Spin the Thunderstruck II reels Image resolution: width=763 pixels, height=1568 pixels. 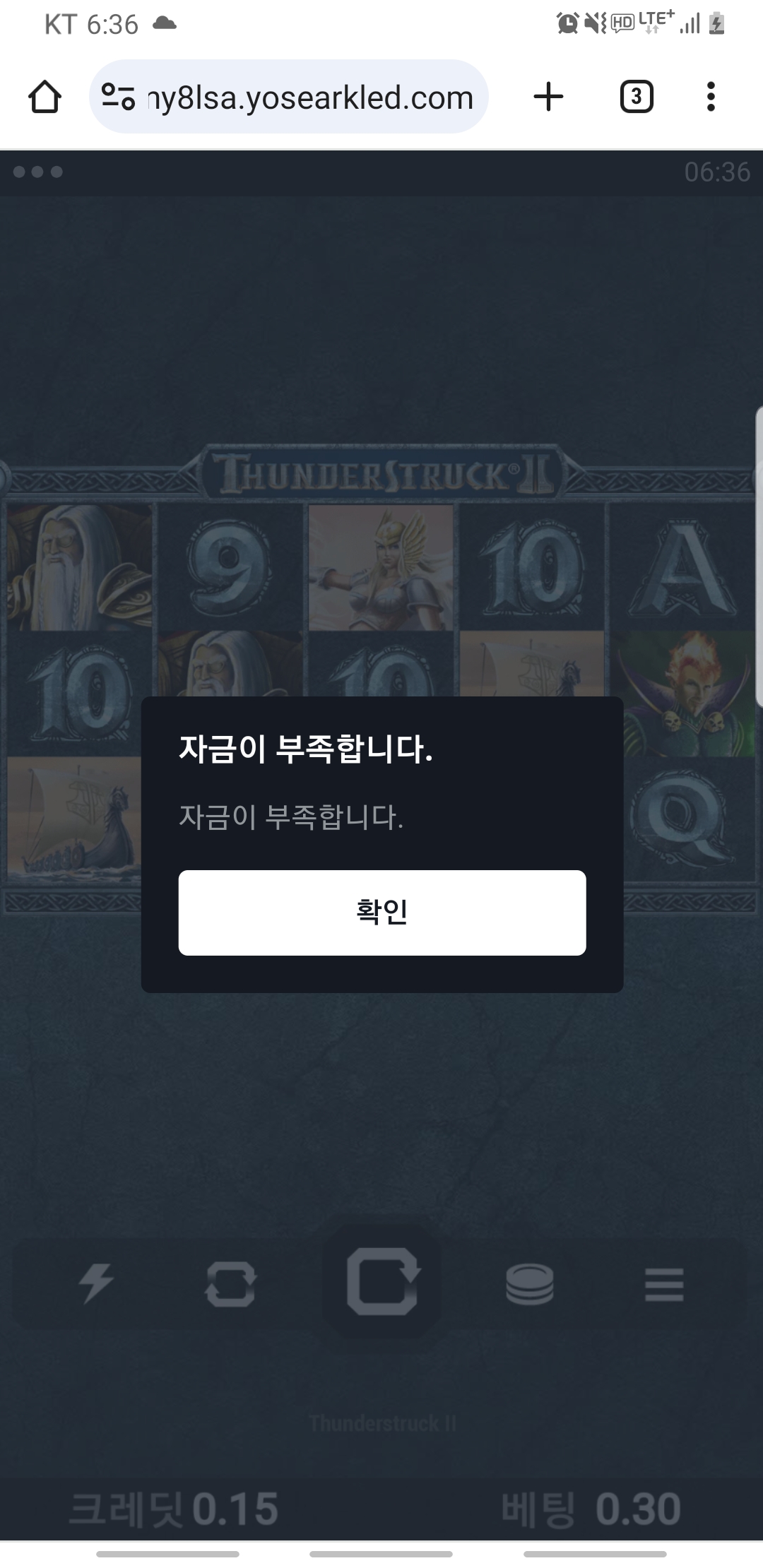click(x=381, y=1281)
